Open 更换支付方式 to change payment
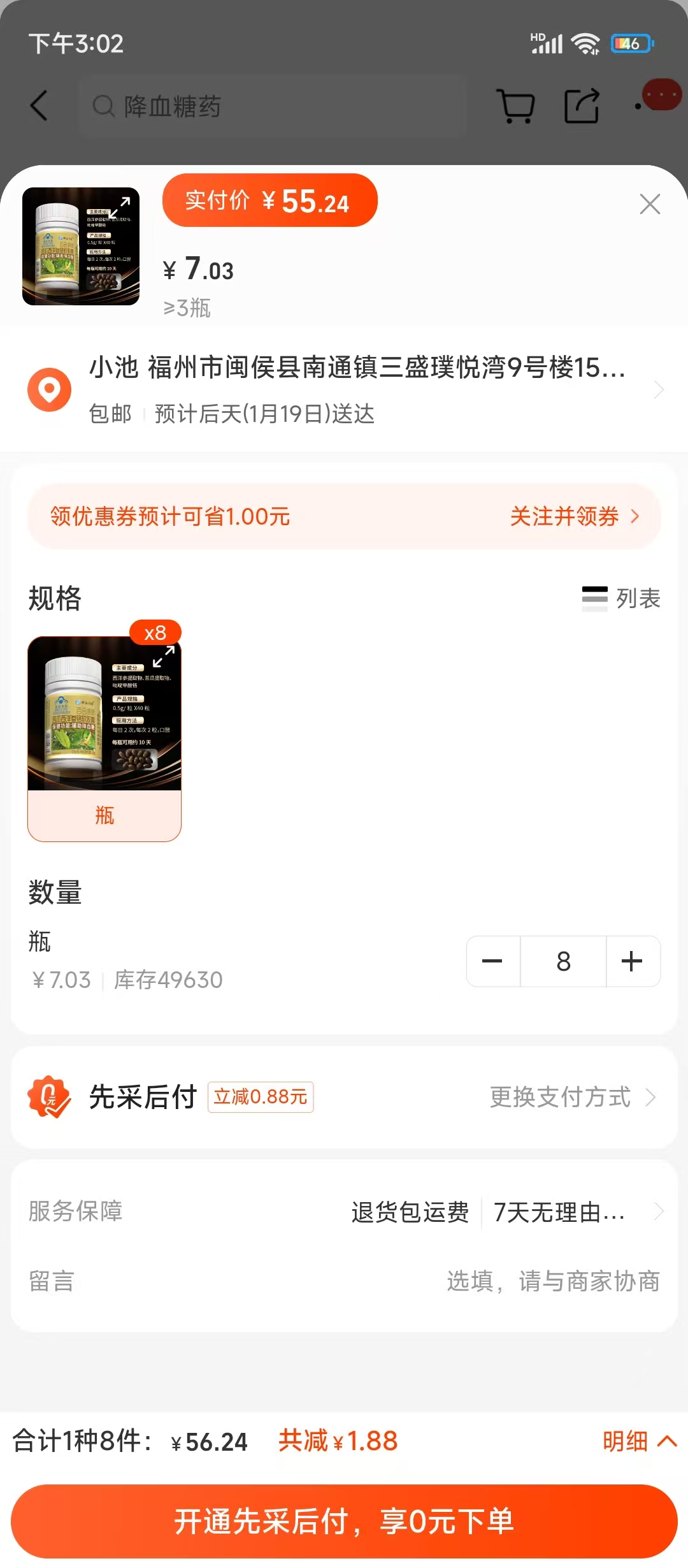 [x=571, y=1097]
